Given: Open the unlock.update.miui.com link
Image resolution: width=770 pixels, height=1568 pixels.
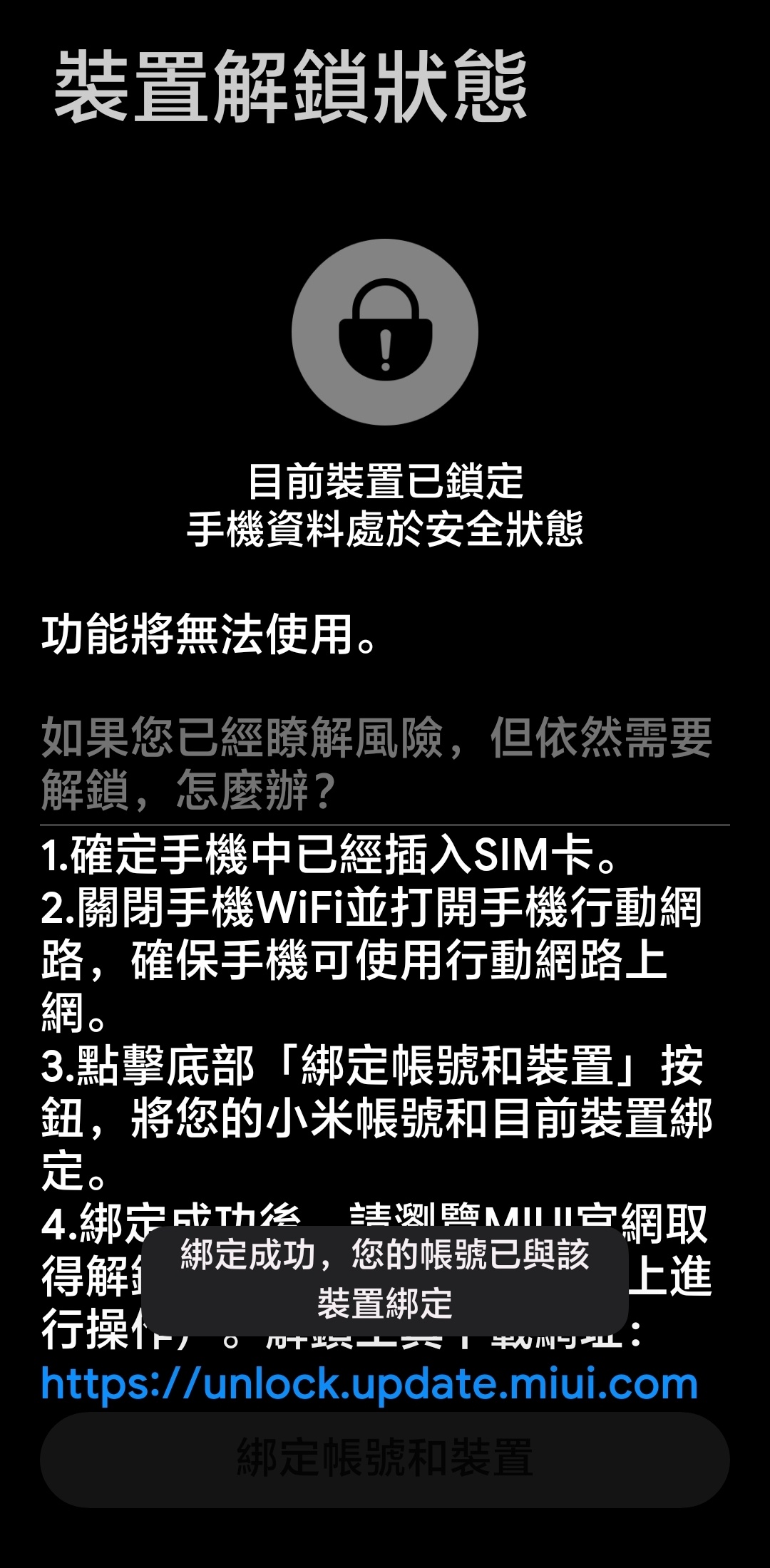Looking at the screenshot, I should (x=369, y=1385).
